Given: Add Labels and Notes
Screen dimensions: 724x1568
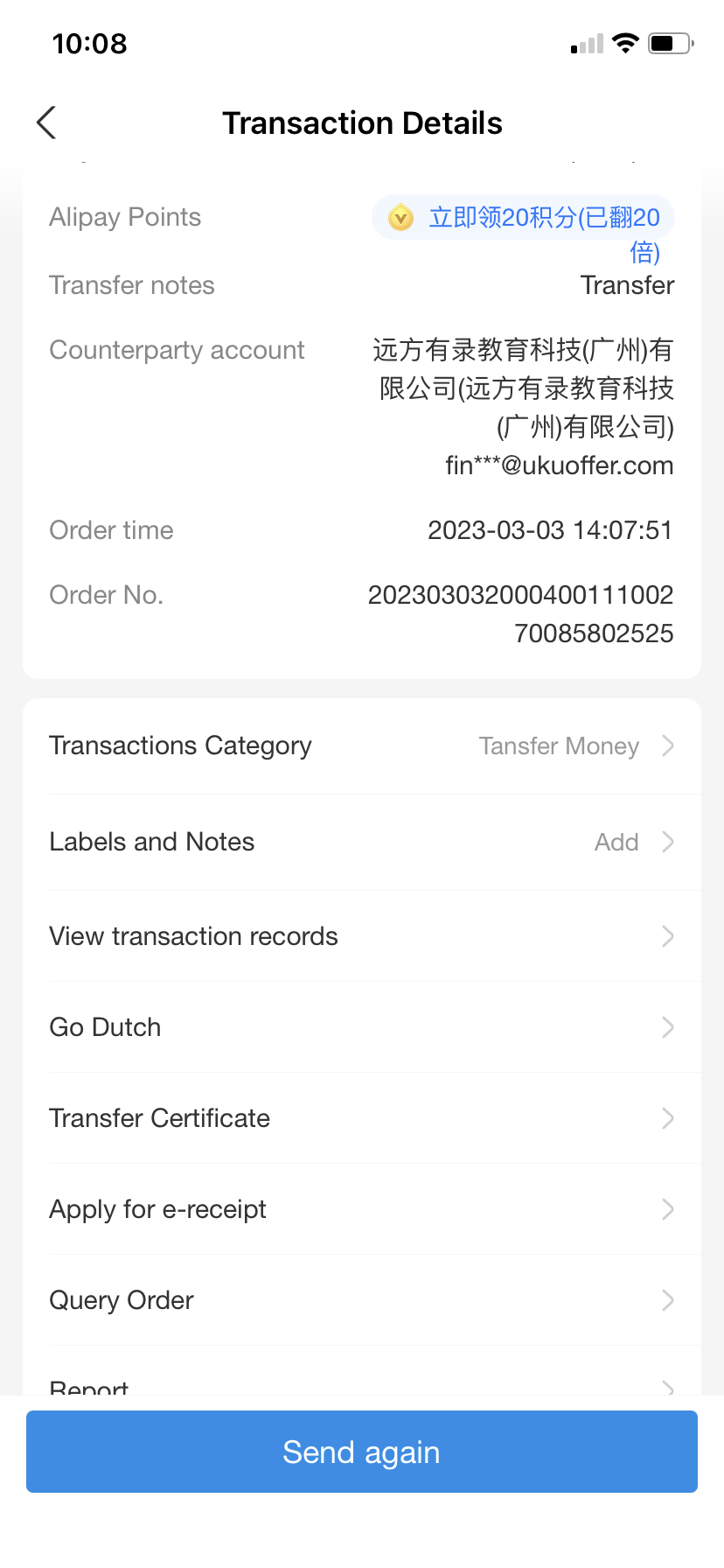Looking at the screenshot, I should (361, 842).
